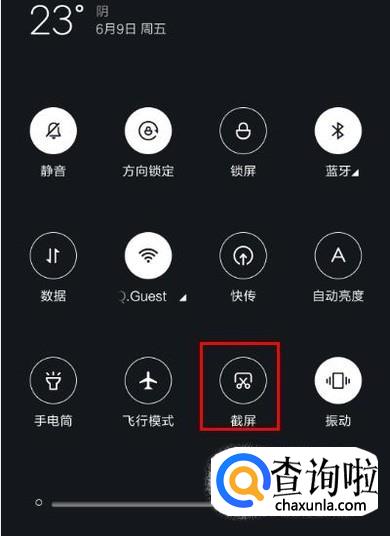Tap the 锁屏 lock screen button
Screen dimensions: 390x536
[x=243, y=131]
